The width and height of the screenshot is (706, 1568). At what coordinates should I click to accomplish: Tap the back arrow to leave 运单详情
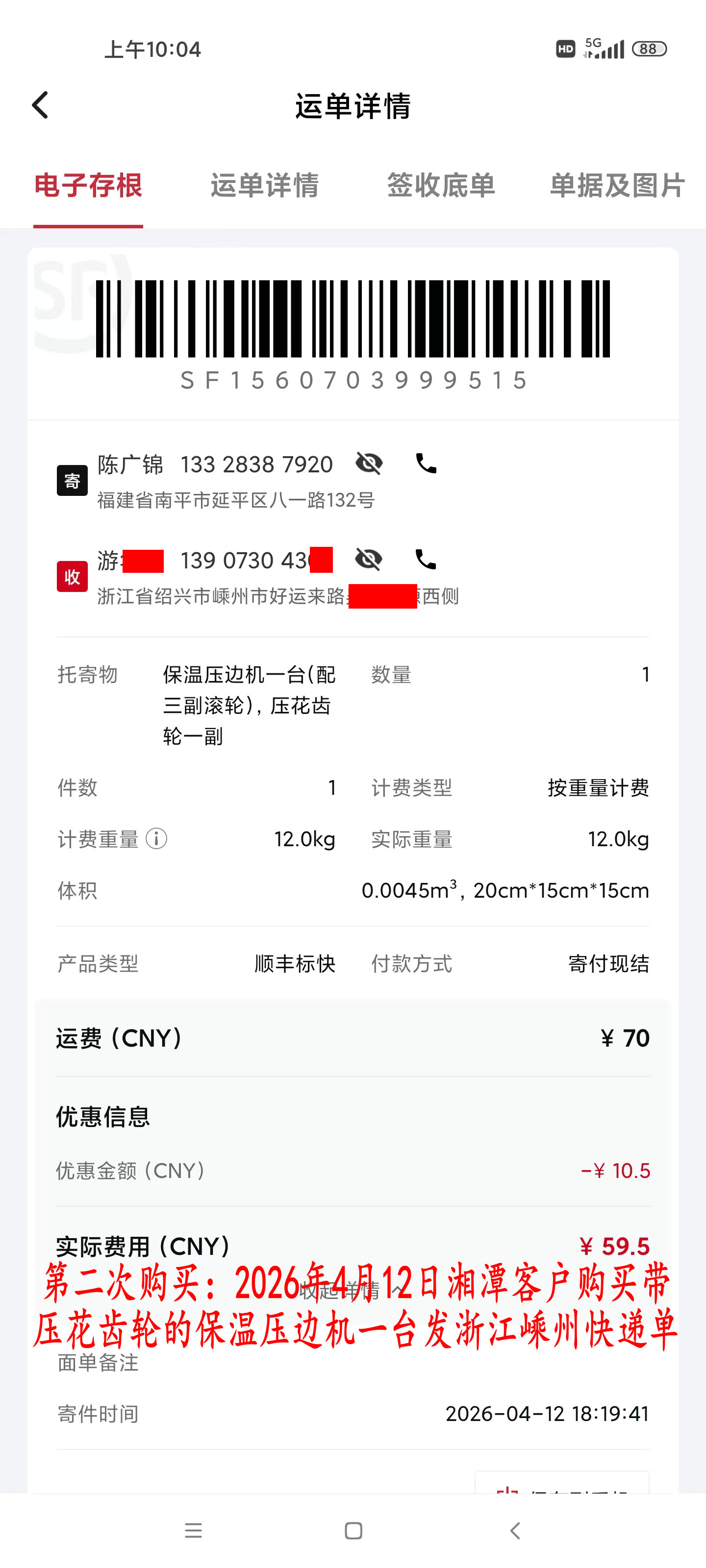point(40,104)
